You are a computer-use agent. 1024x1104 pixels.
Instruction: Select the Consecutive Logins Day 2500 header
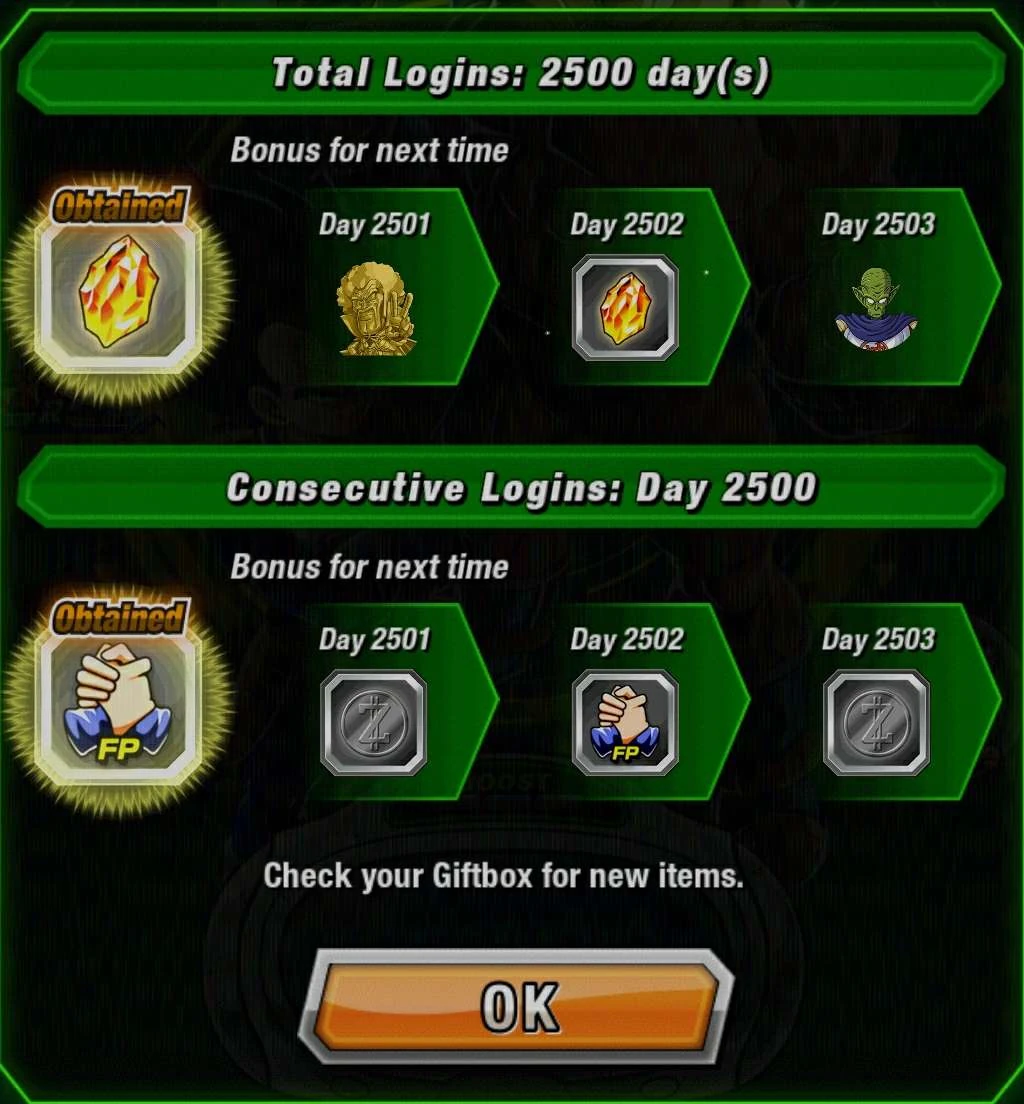click(512, 487)
